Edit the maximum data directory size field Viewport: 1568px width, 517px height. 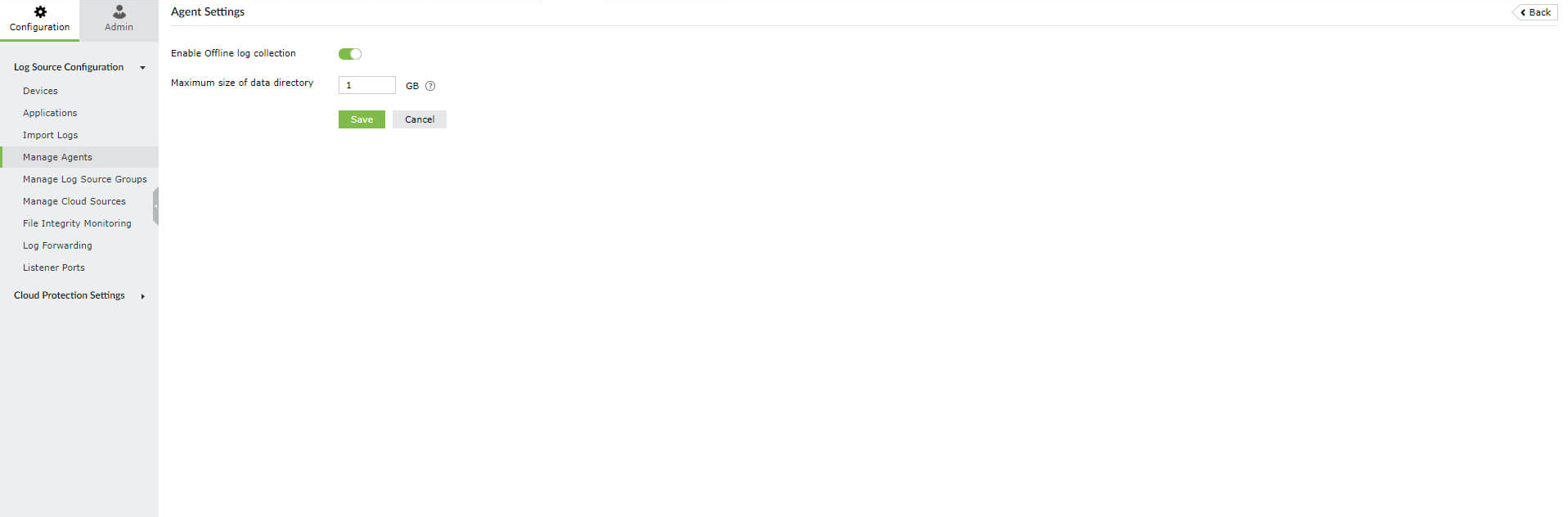click(366, 85)
